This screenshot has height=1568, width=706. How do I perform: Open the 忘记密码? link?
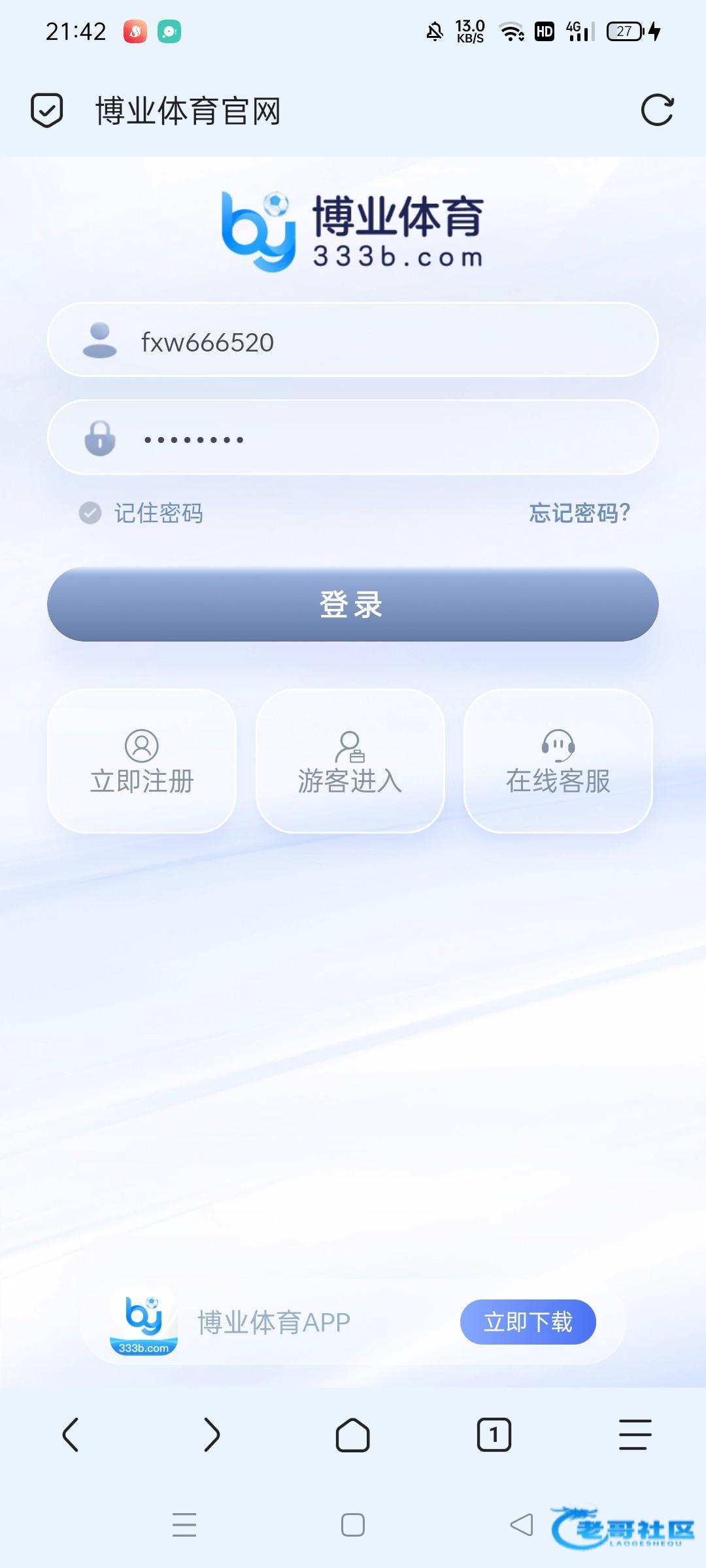tap(580, 513)
